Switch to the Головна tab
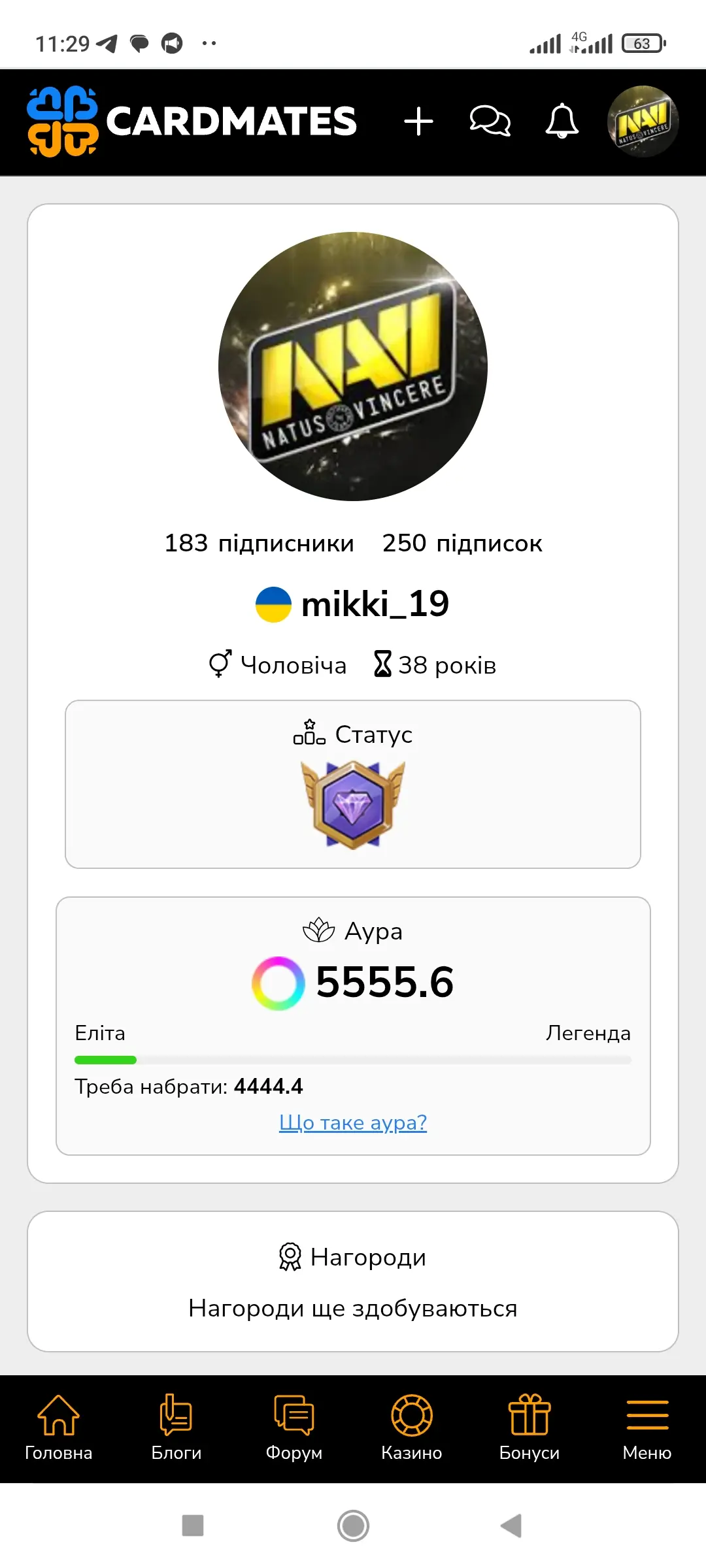 [59, 1428]
